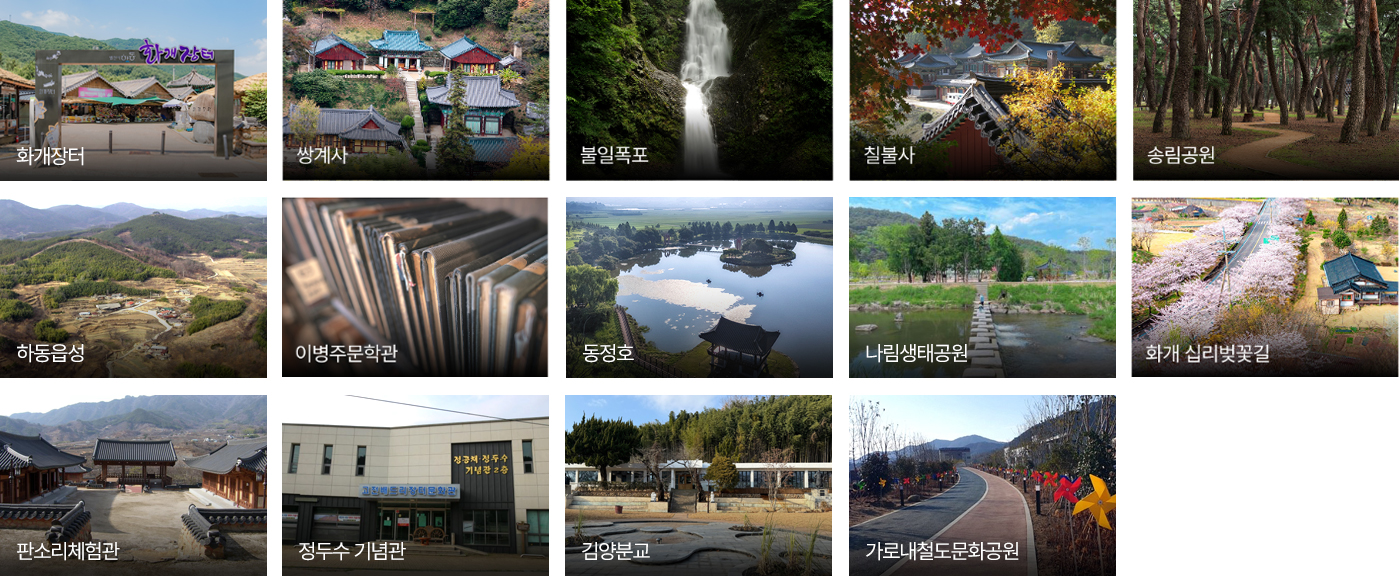This screenshot has height=576, width=1400.
Task: Open the 나림생태공원 tile
Action: [x=982, y=287]
